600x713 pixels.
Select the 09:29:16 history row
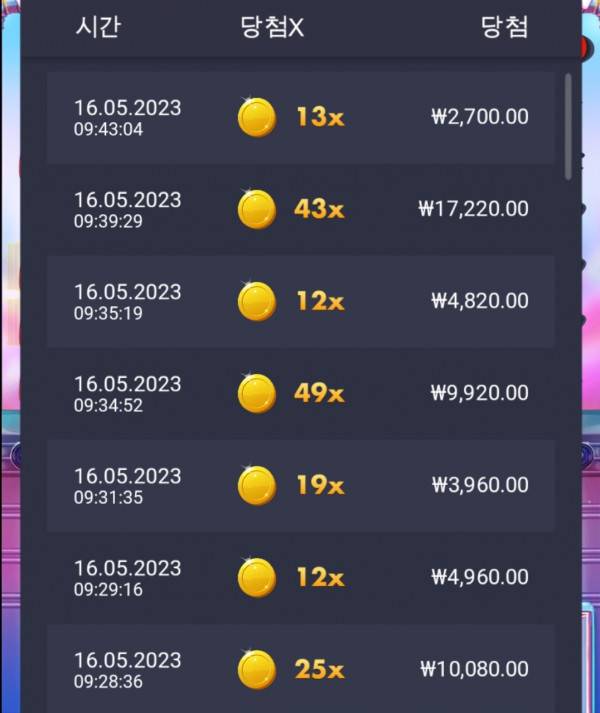[x=300, y=577]
